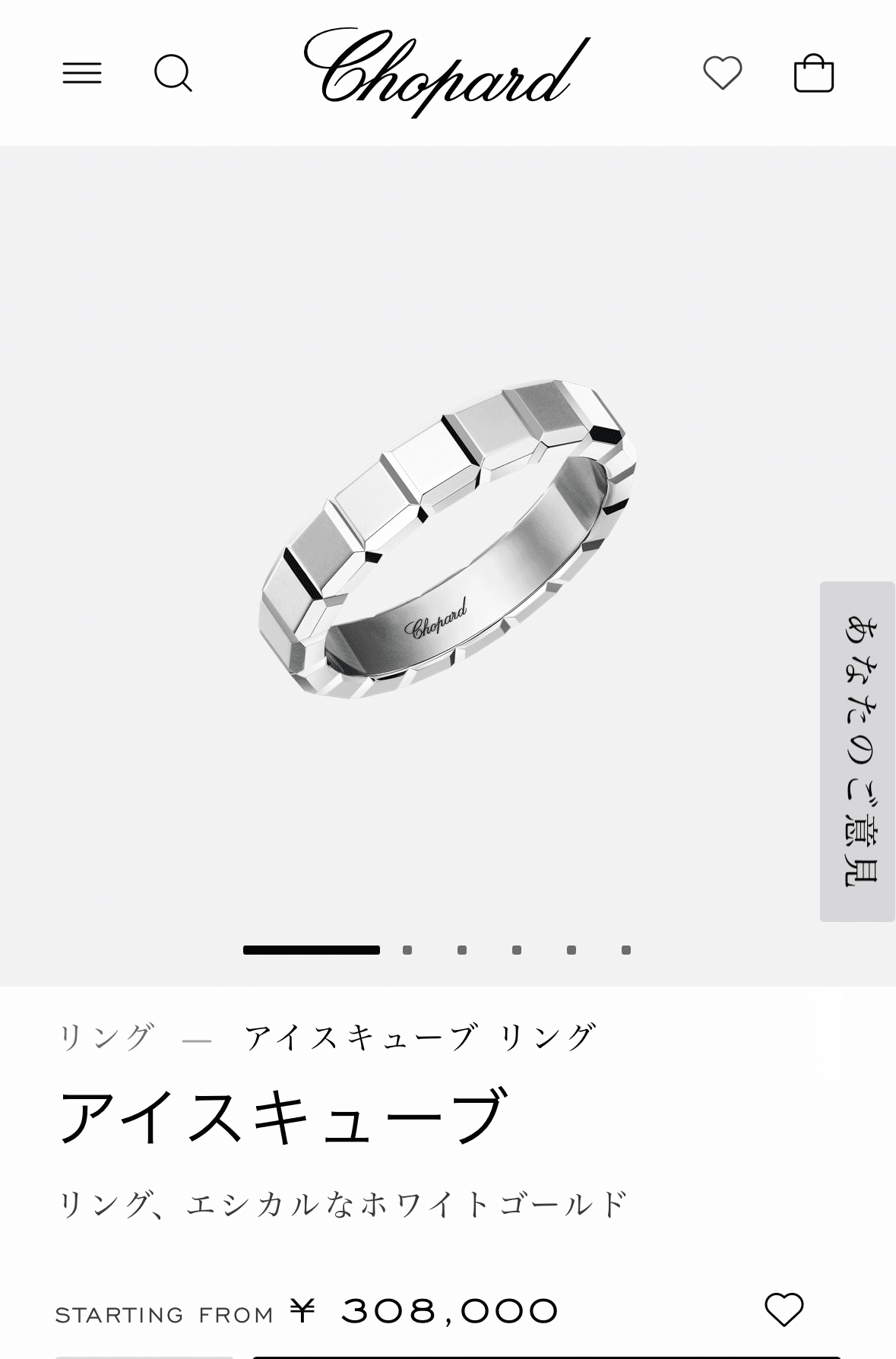The width and height of the screenshot is (896, 1359).
Task: Open the アイスキューブ リング breadcrumb
Action: click(420, 1037)
